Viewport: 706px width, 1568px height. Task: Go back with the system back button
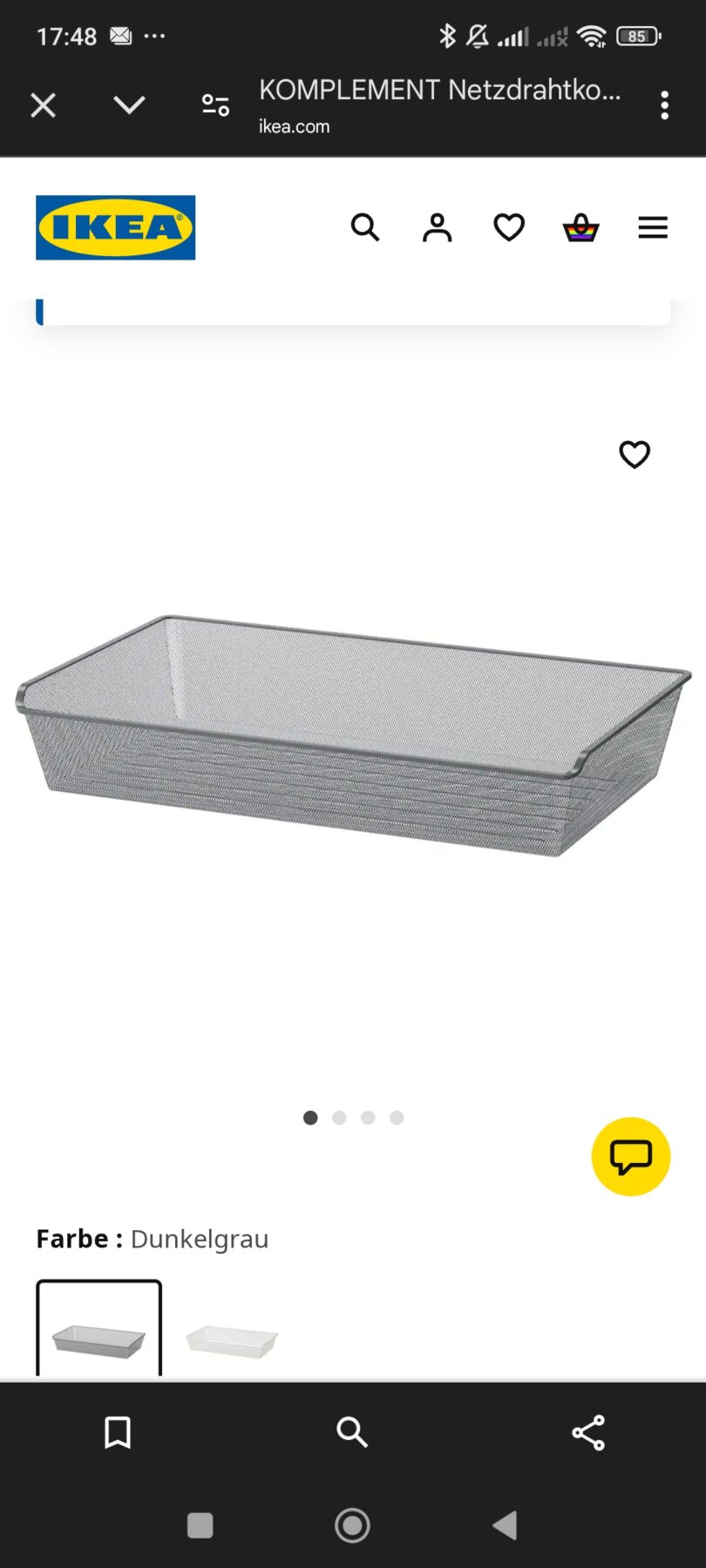[x=505, y=1525]
